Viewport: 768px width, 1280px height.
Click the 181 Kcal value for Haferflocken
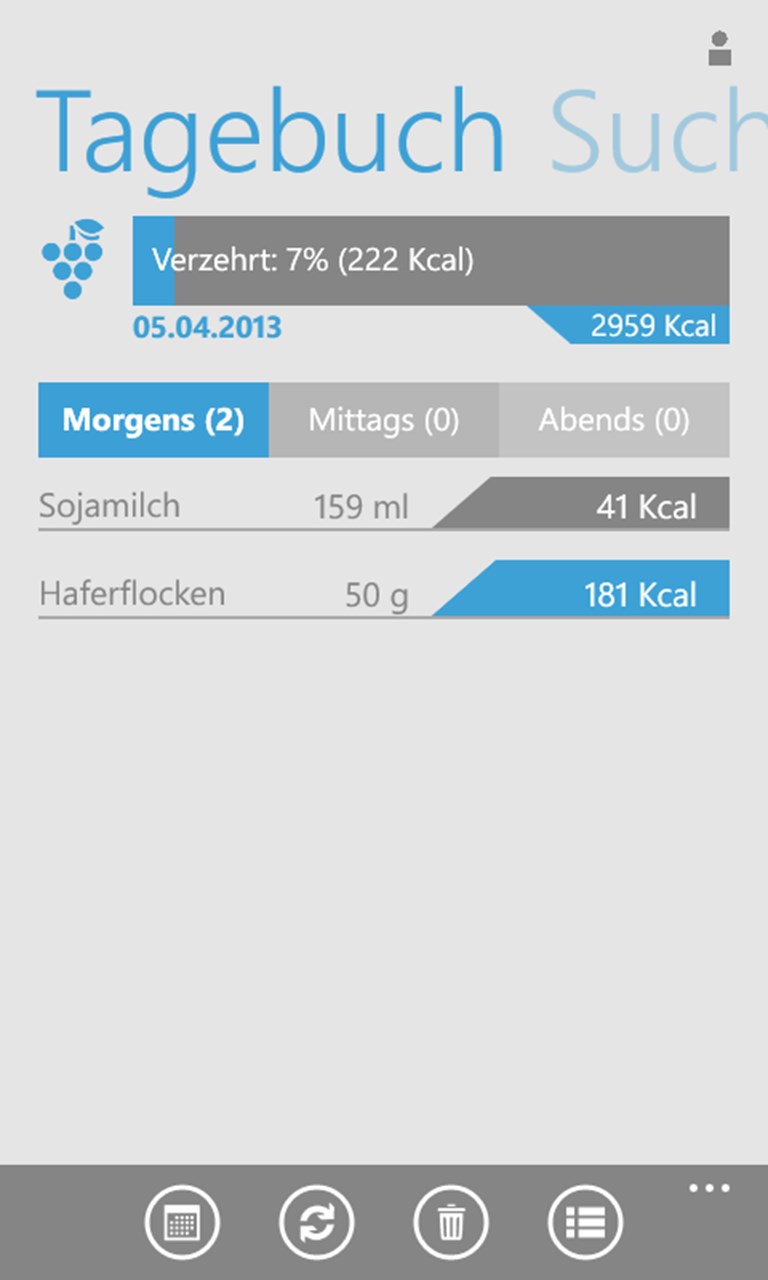point(640,593)
